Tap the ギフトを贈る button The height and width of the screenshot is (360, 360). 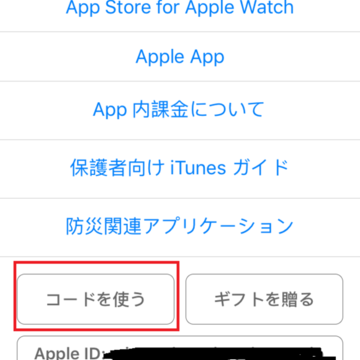point(264,299)
